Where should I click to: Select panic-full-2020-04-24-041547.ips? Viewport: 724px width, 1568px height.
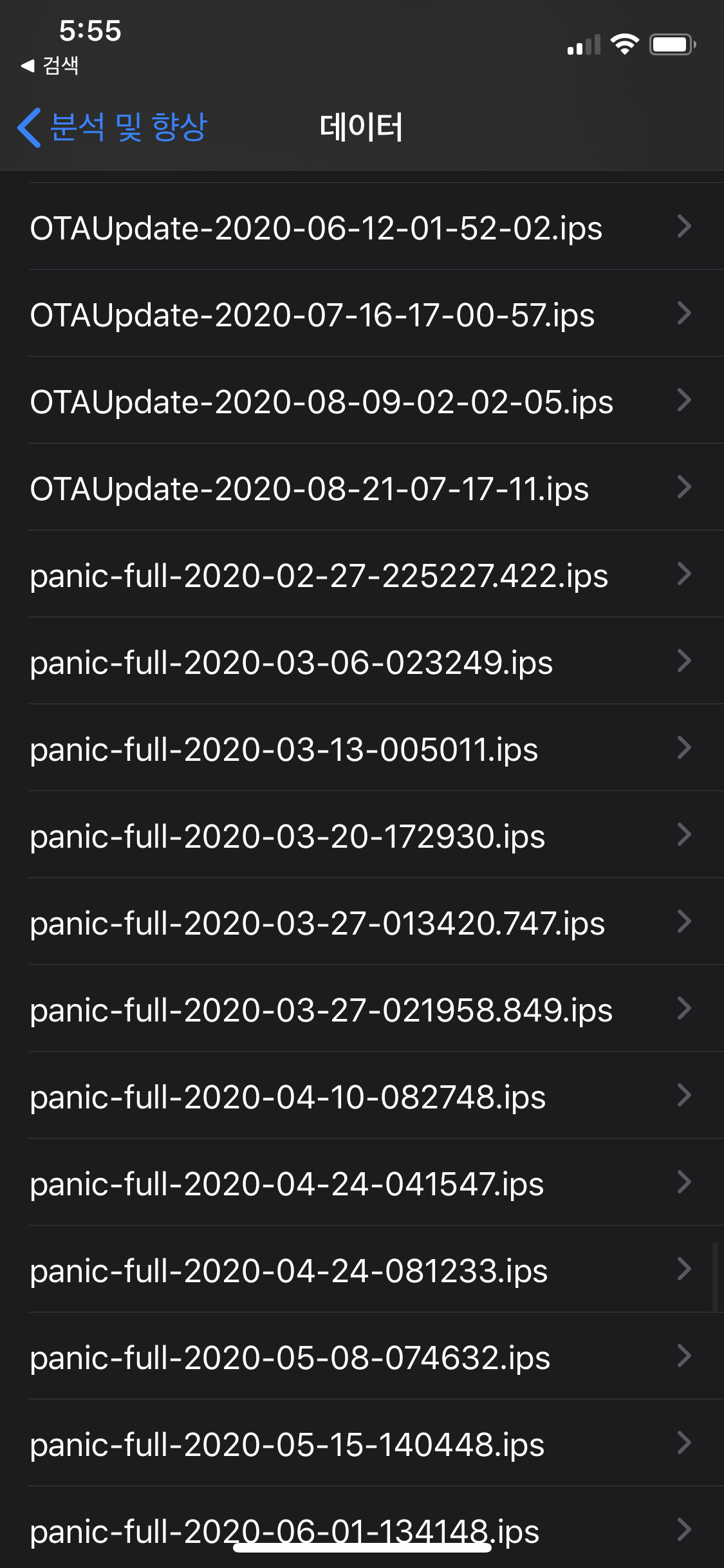click(x=360, y=1183)
